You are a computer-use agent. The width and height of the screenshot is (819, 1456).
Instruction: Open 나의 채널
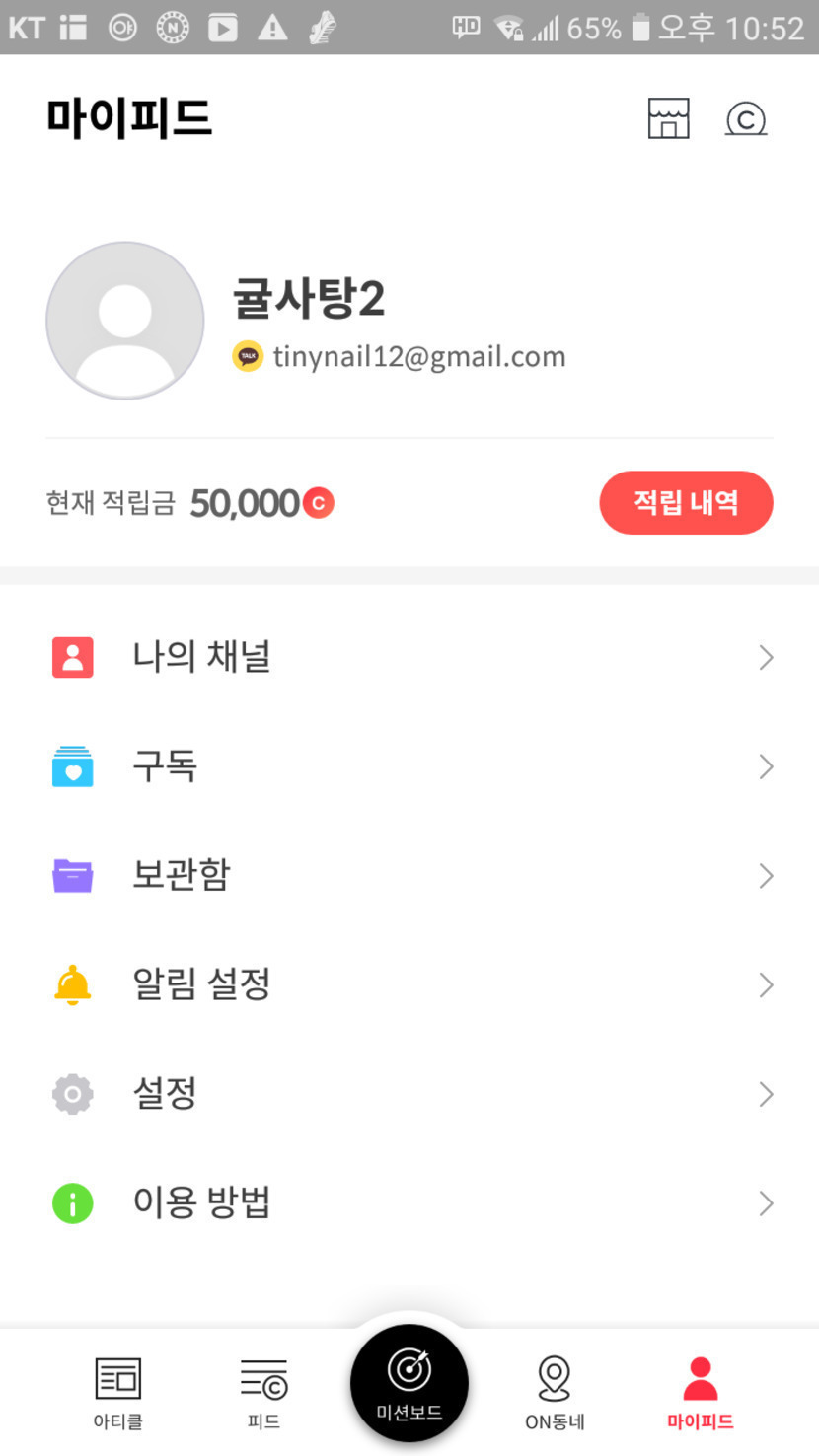409,658
